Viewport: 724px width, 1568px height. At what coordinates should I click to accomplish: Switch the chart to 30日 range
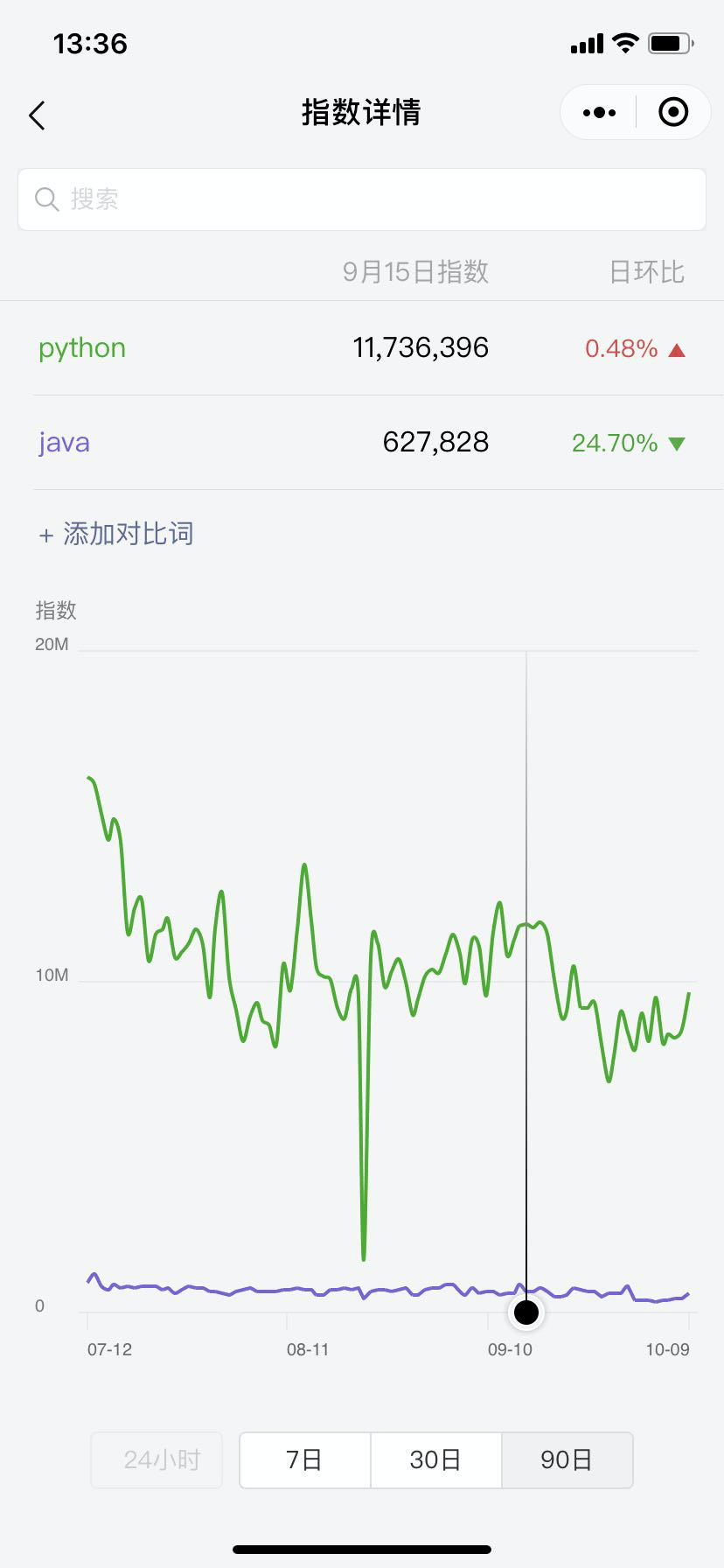435,1459
